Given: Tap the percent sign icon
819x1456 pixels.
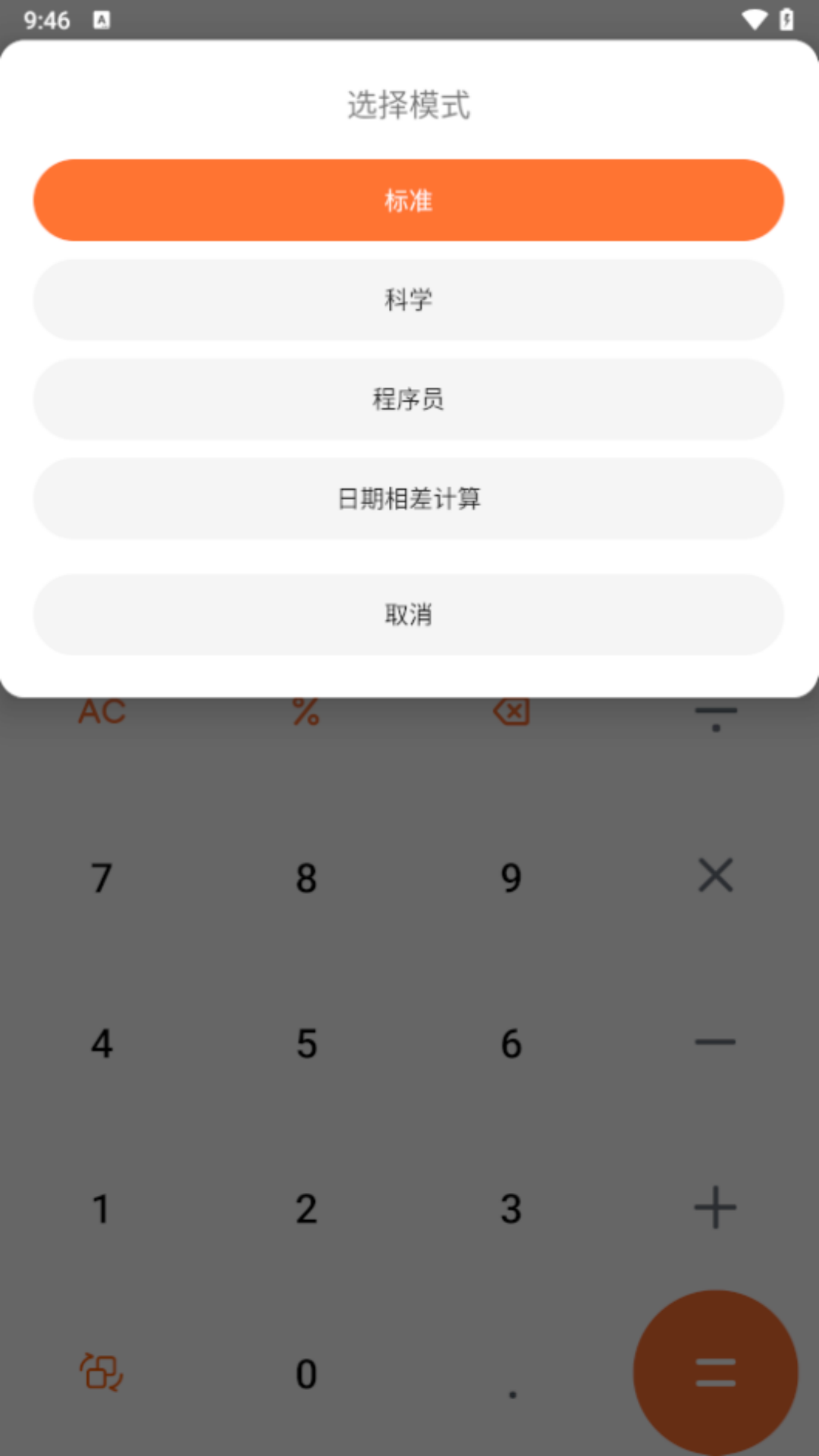Looking at the screenshot, I should pos(306,711).
